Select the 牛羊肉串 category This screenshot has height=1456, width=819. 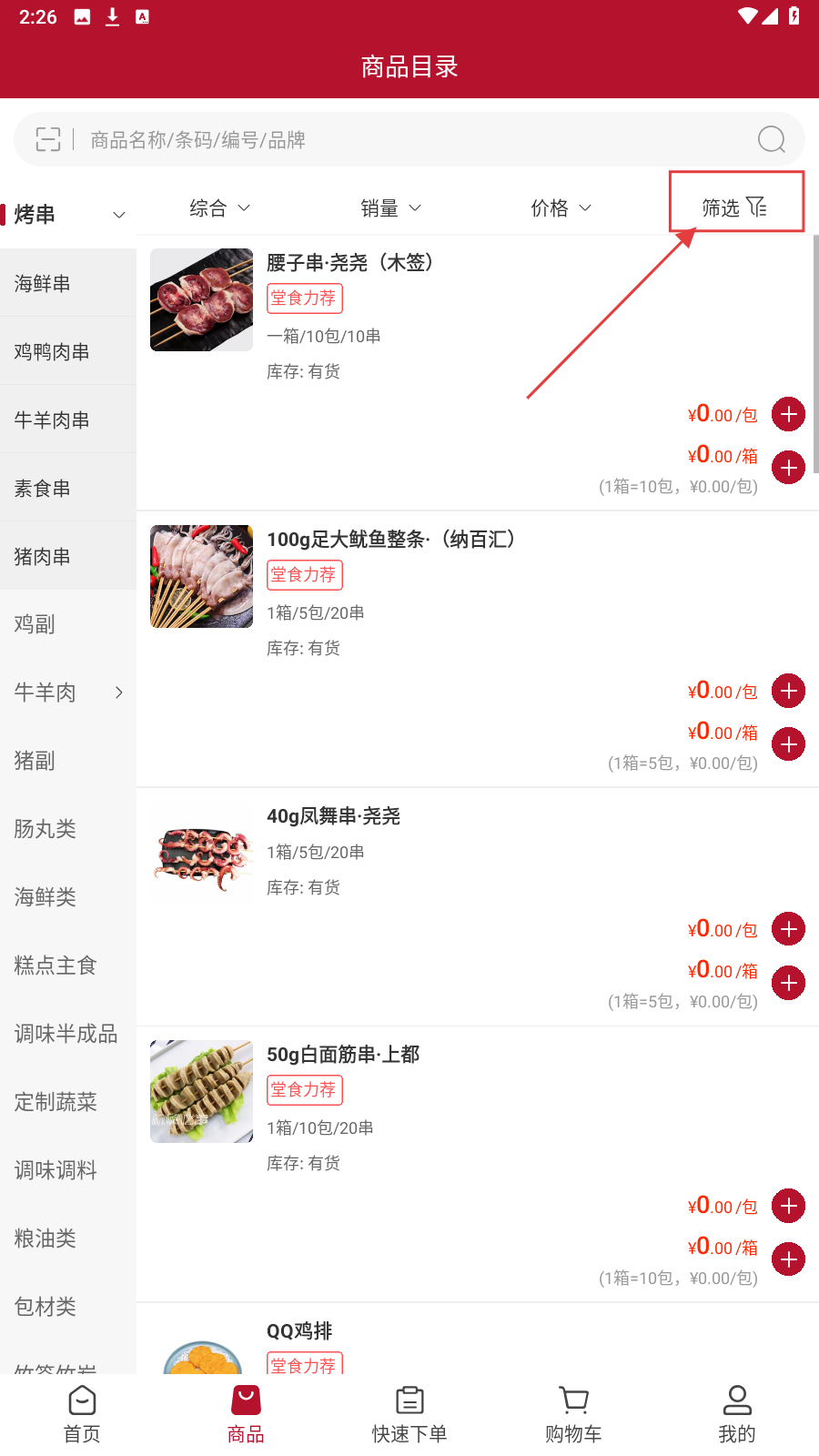(x=68, y=420)
